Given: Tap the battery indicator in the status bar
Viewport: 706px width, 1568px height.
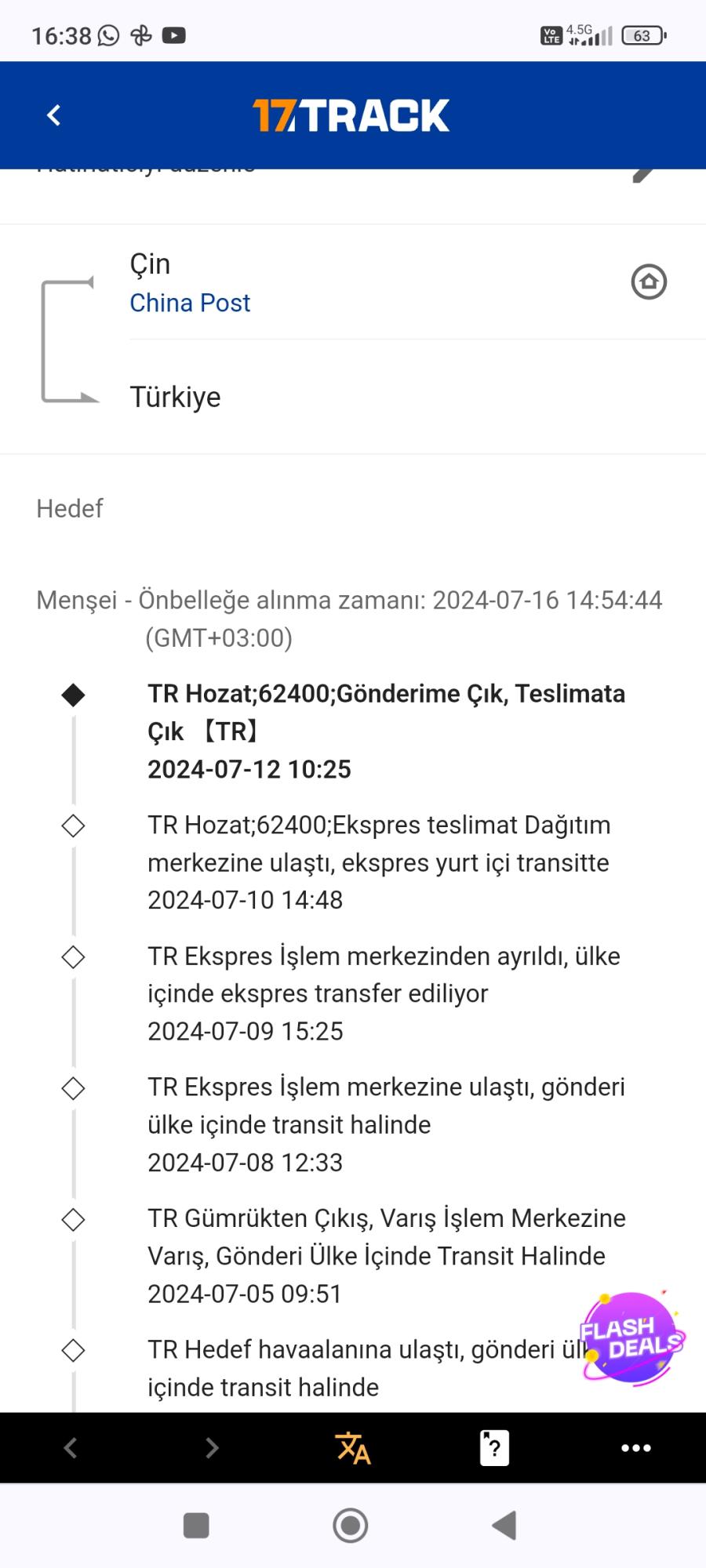Looking at the screenshot, I should coord(643,35).
